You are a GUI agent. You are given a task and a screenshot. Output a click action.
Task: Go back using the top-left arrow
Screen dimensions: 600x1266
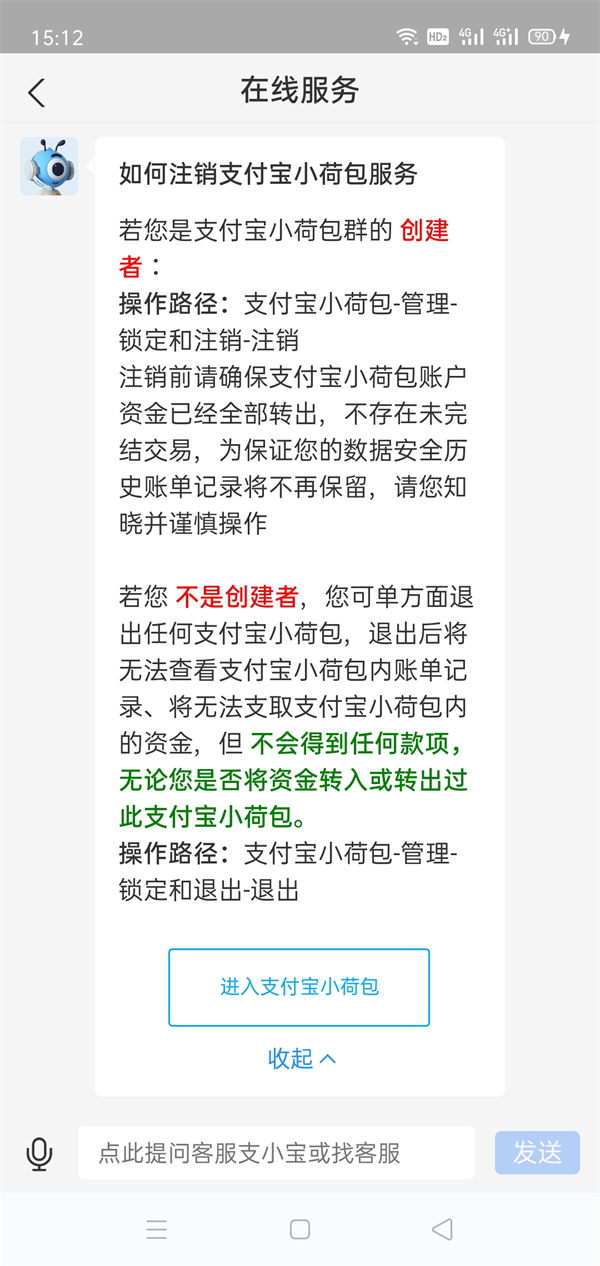click(x=37, y=93)
